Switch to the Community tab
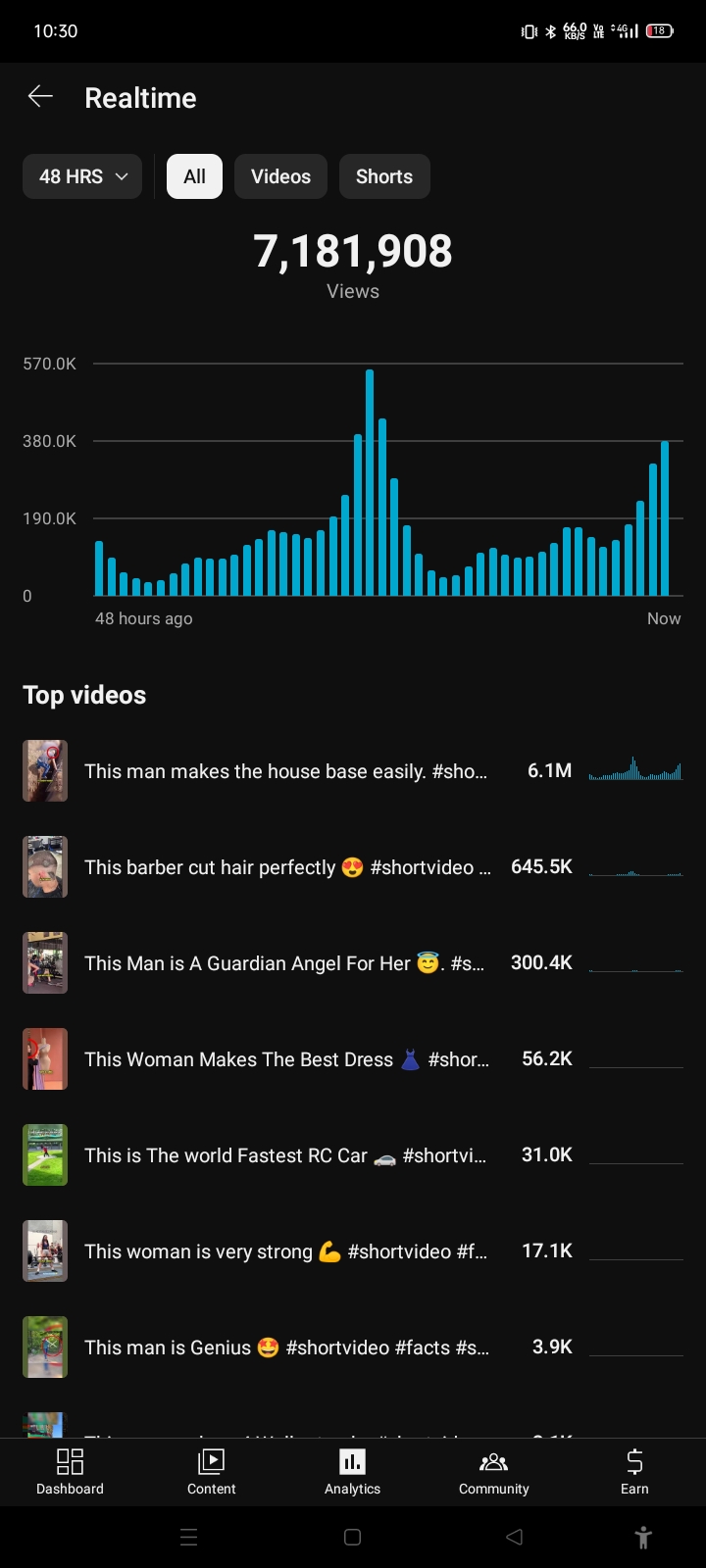706x1568 pixels. (493, 1472)
